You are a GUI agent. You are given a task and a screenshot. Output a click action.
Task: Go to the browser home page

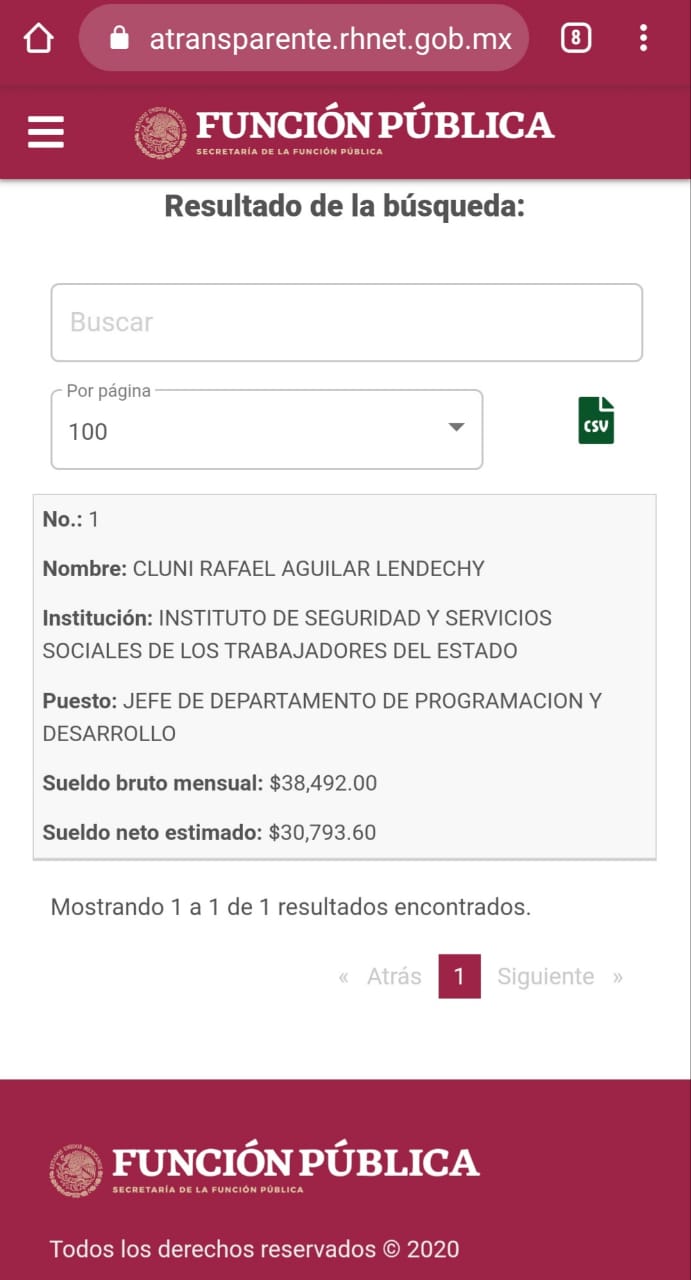click(38, 39)
